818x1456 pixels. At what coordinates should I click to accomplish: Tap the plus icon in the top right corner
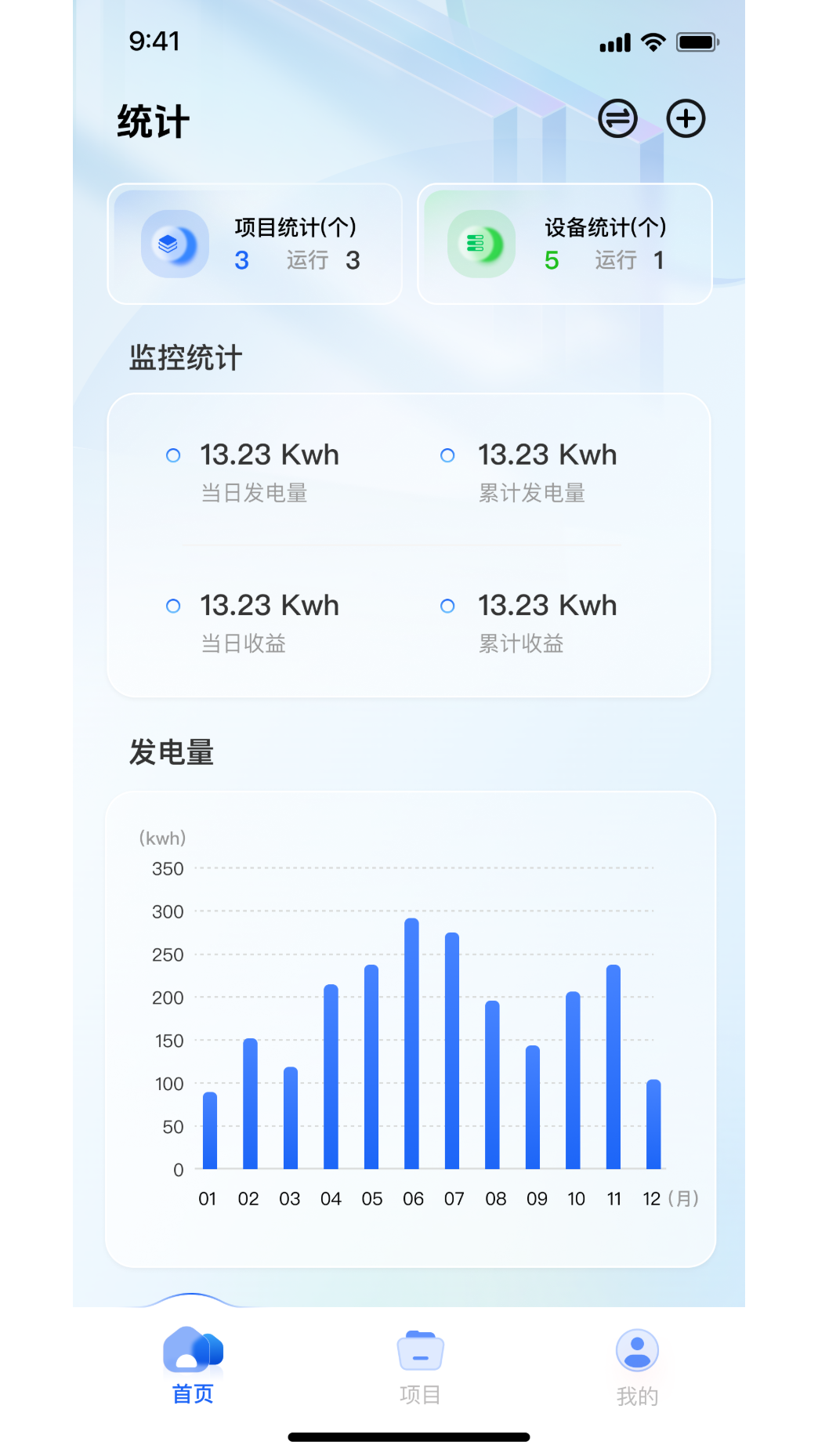685,118
